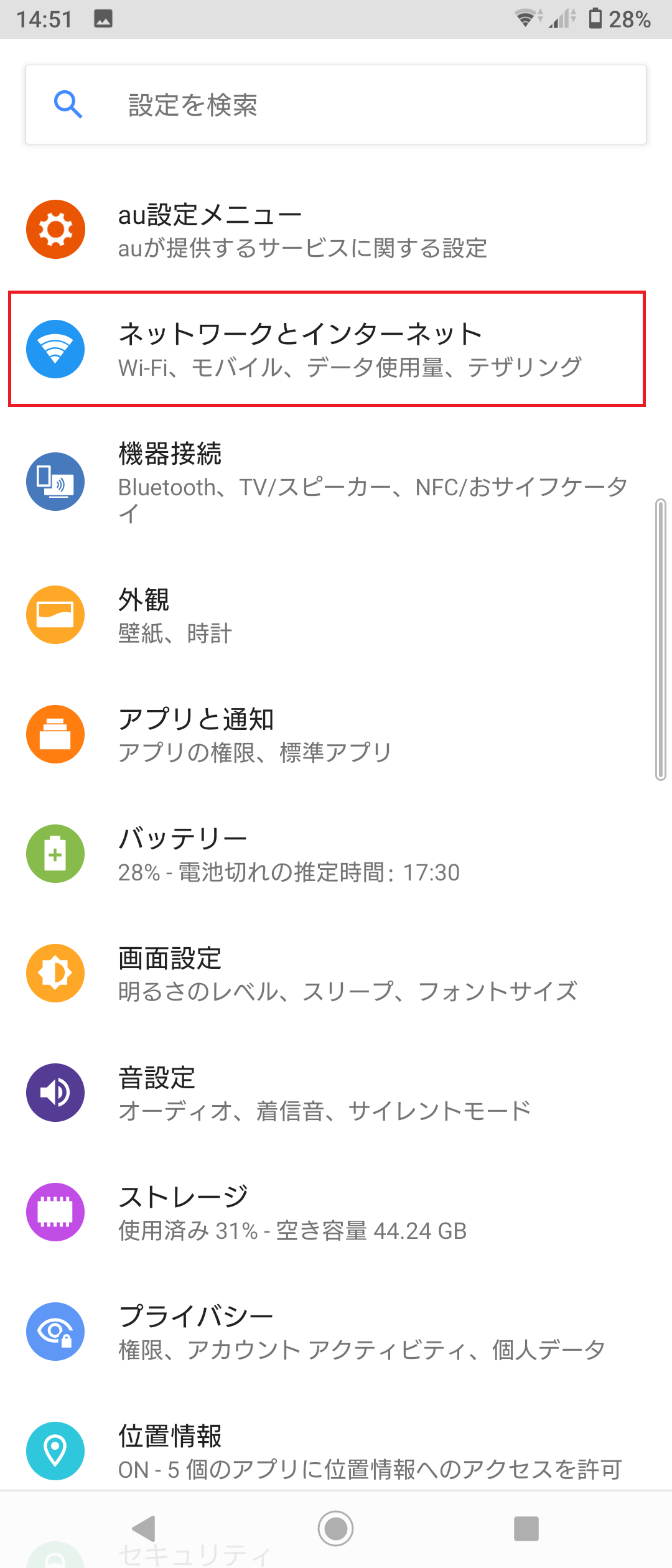This screenshot has width=672, height=1568.
Task: Select the green battery icon
Action: 55,854
